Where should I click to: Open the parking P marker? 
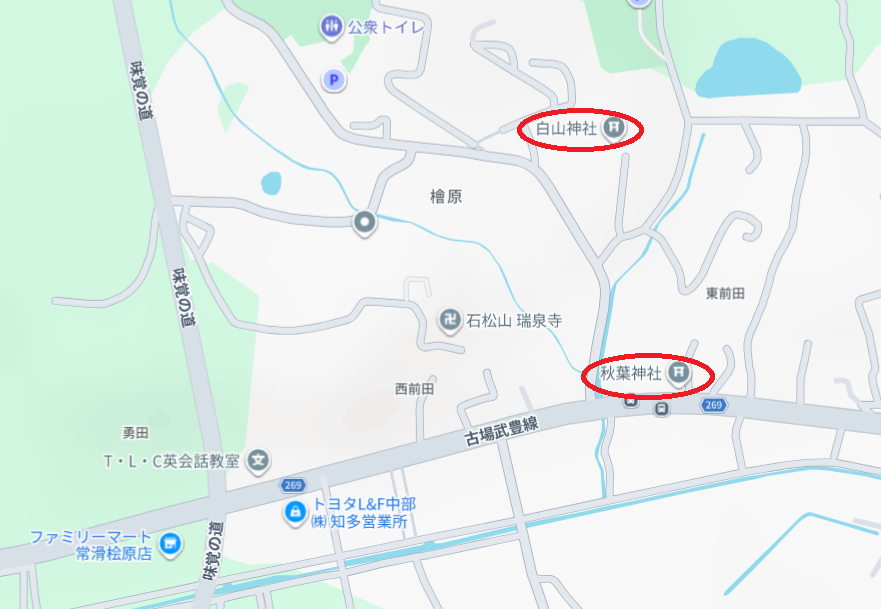coord(334,80)
